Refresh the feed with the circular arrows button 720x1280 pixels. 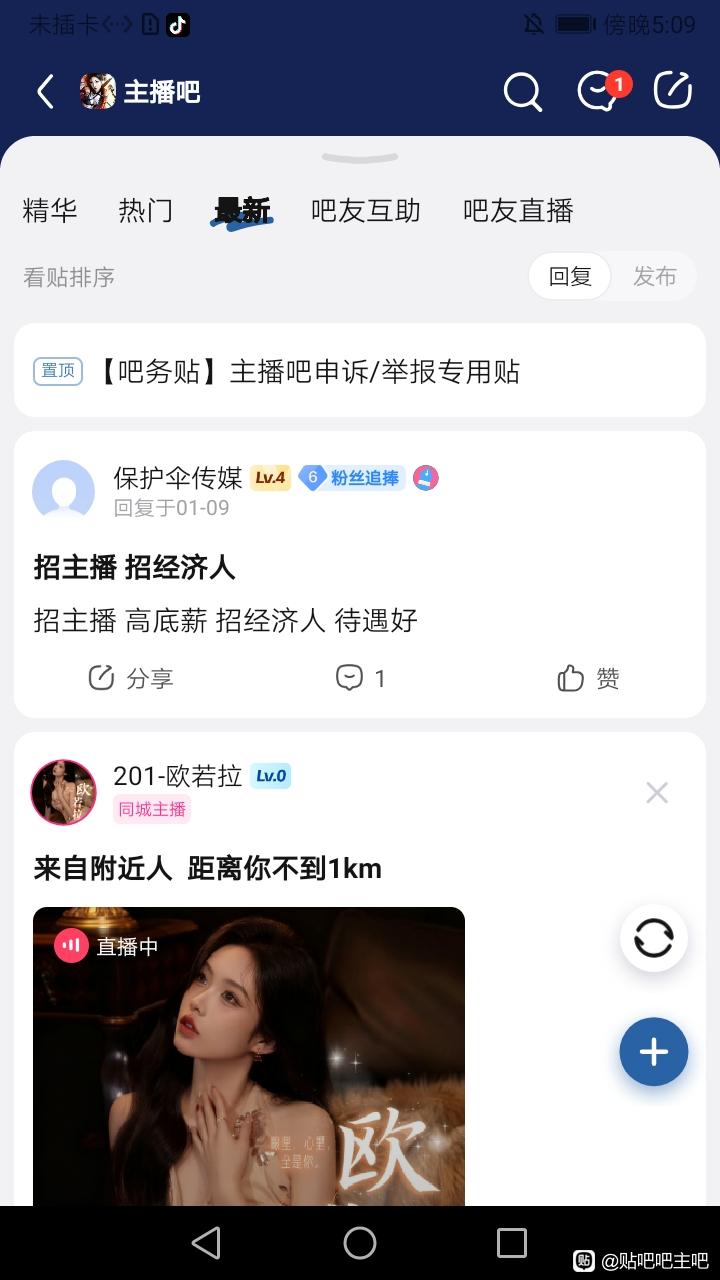tap(654, 939)
